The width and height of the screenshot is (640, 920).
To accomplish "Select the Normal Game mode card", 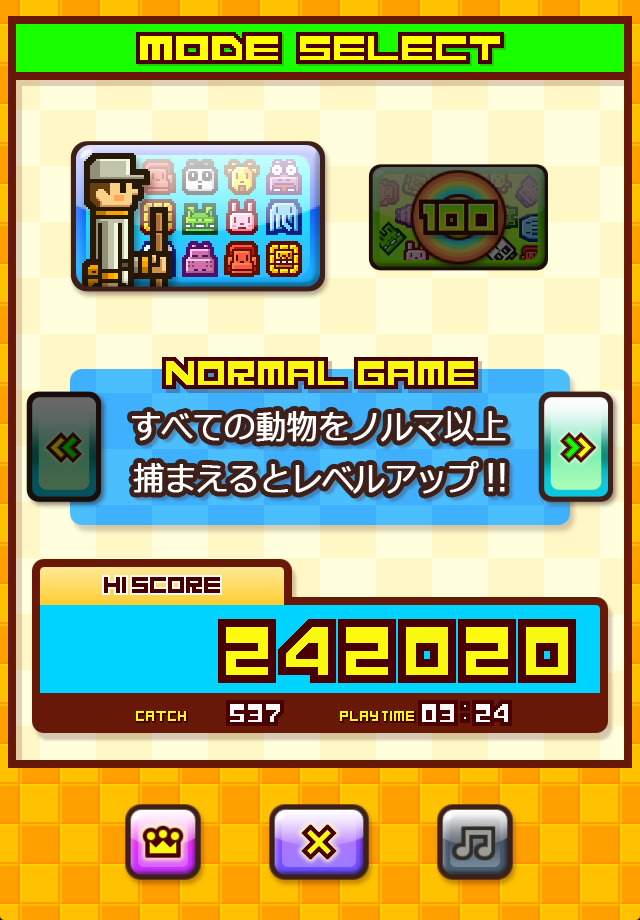I will click(198, 215).
